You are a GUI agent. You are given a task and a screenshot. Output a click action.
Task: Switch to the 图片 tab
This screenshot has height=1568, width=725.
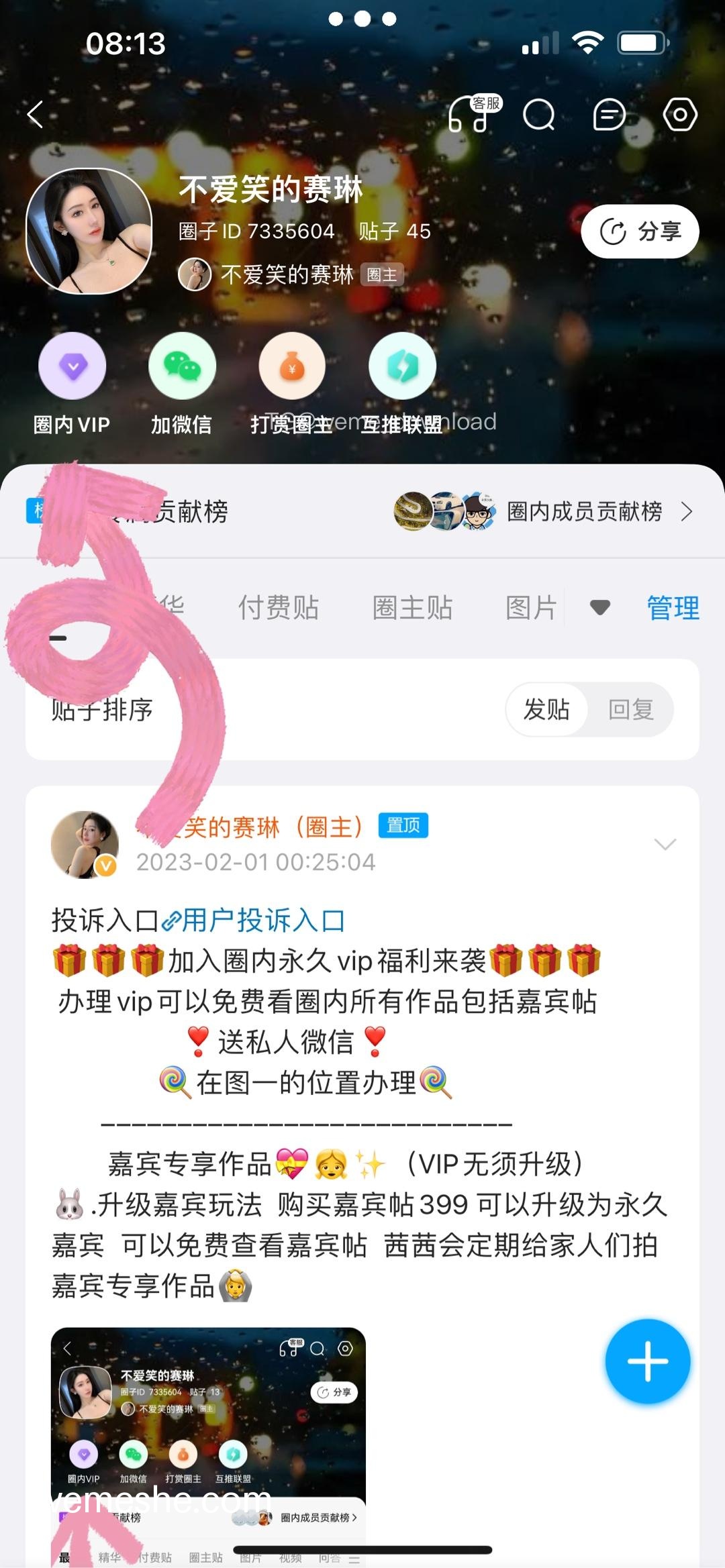[x=532, y=608]
